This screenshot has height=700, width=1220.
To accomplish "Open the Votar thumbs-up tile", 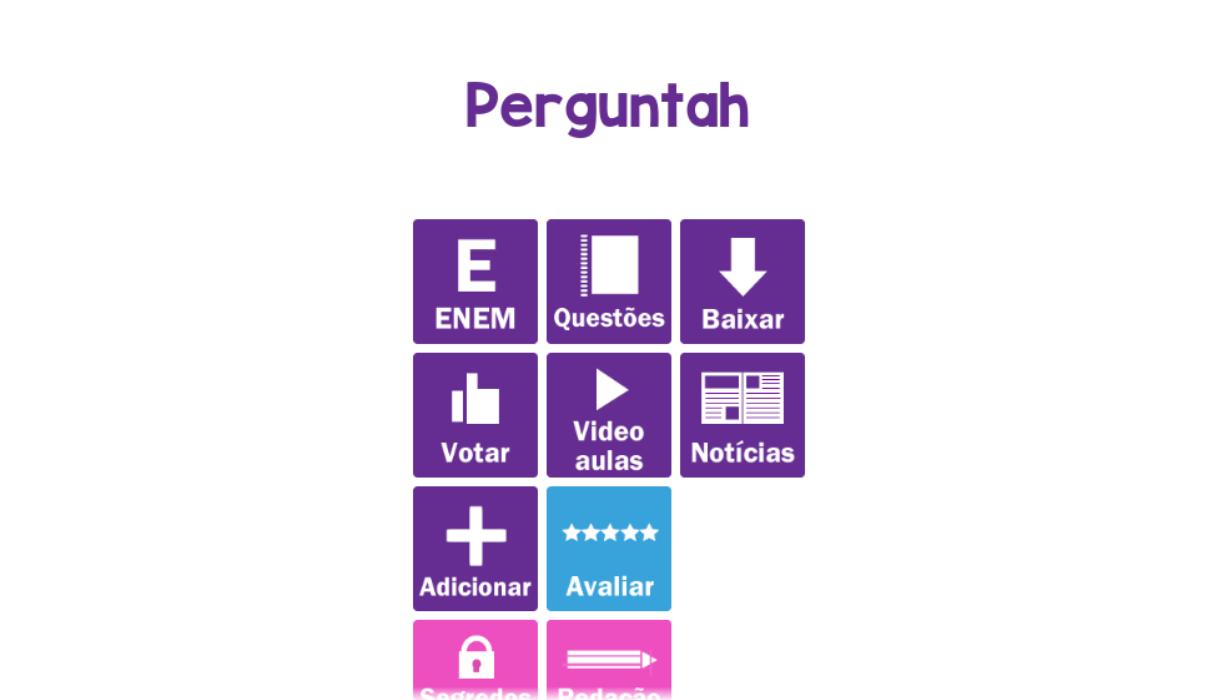I will [x=475, y=415].
